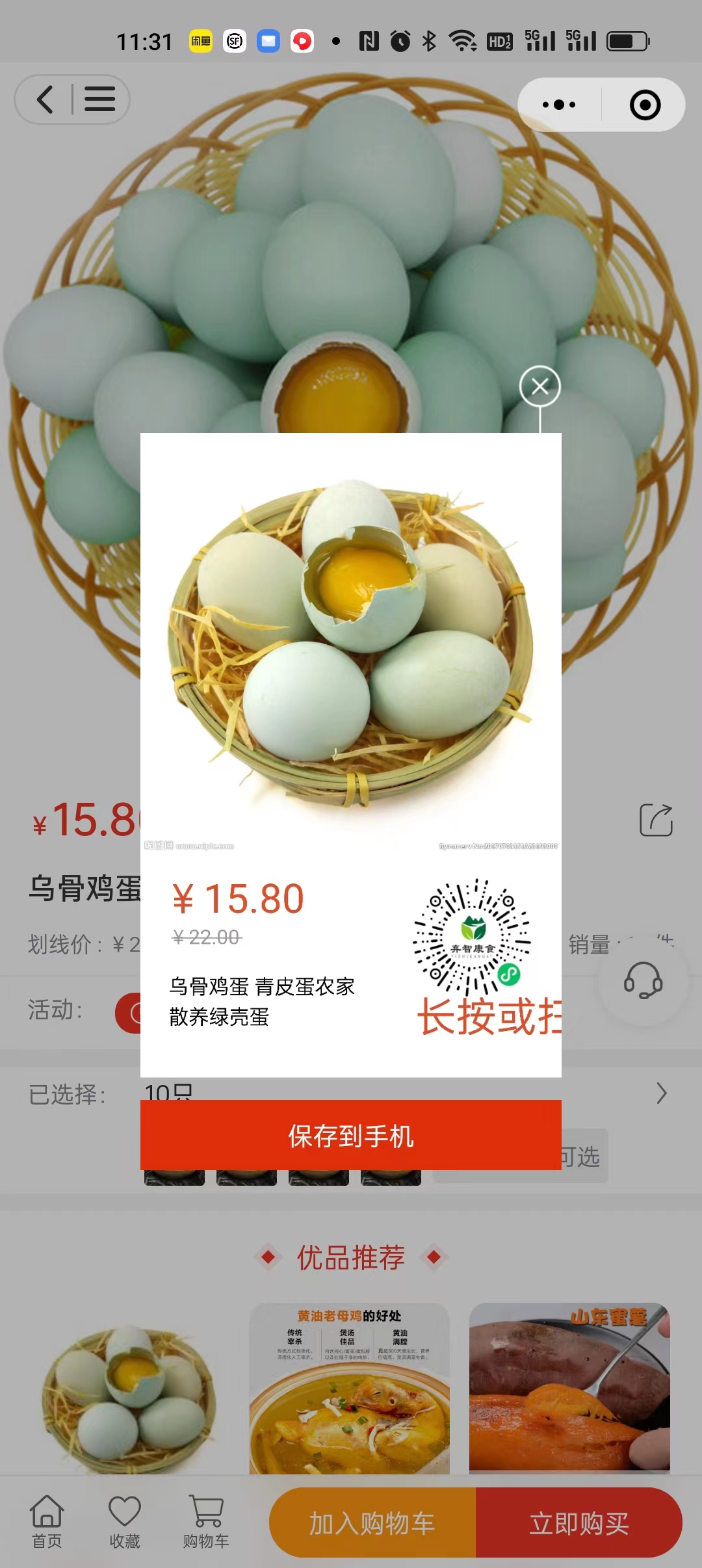The width and height of the screenshot is (702, 1568).
Task: Expand the selected specification row
Action: coord(661,1093)
